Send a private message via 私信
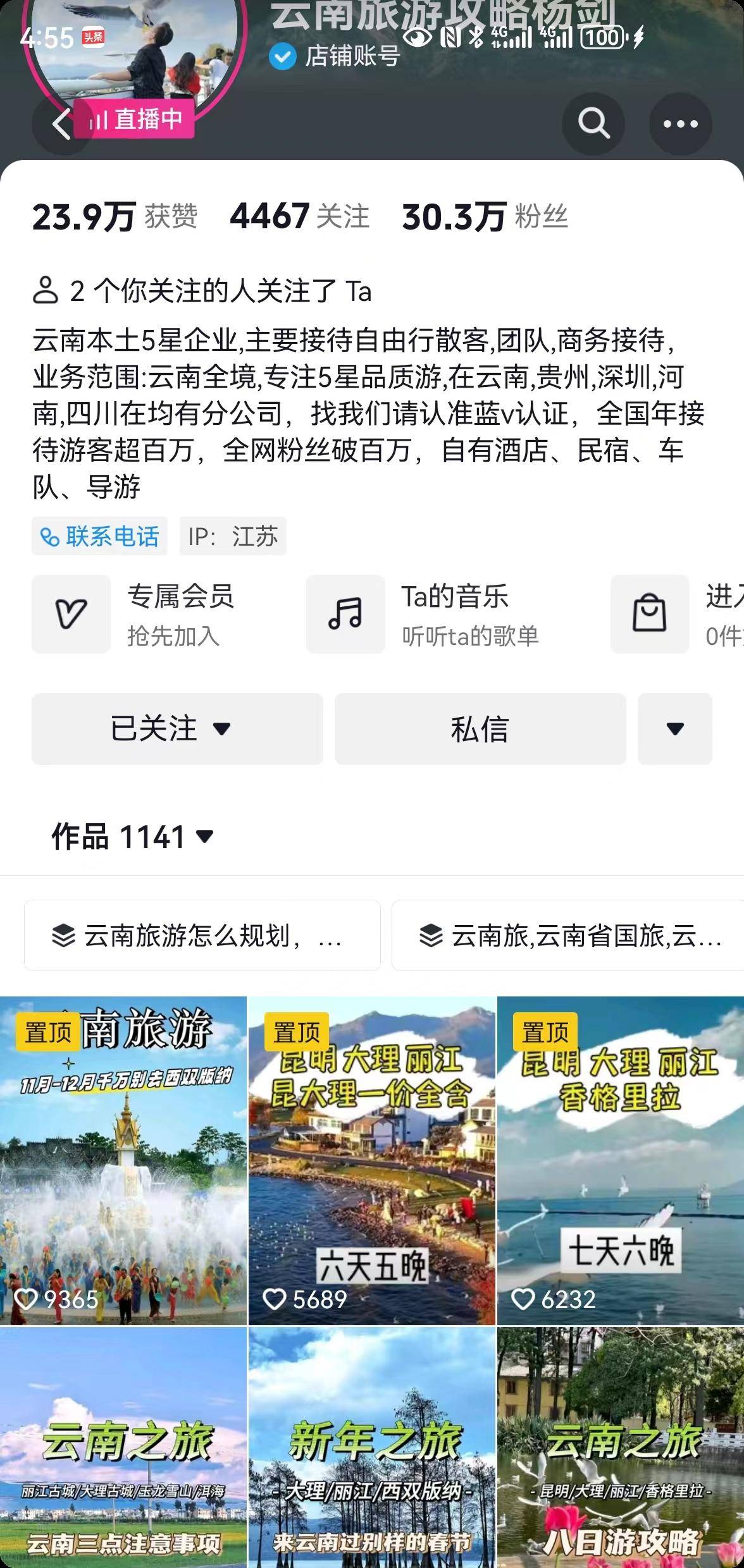 pos(480,728)
